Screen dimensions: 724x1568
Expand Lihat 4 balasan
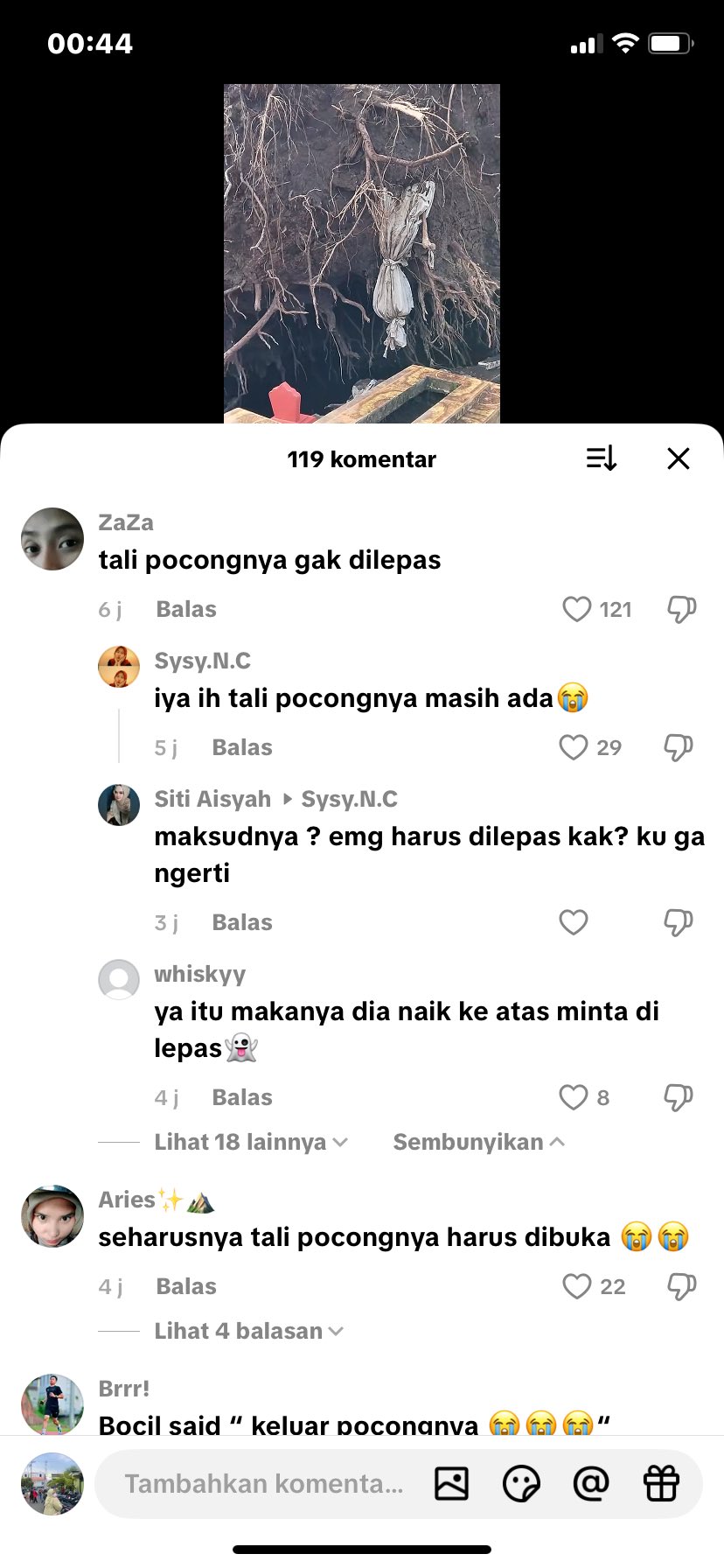(248, 1331)
